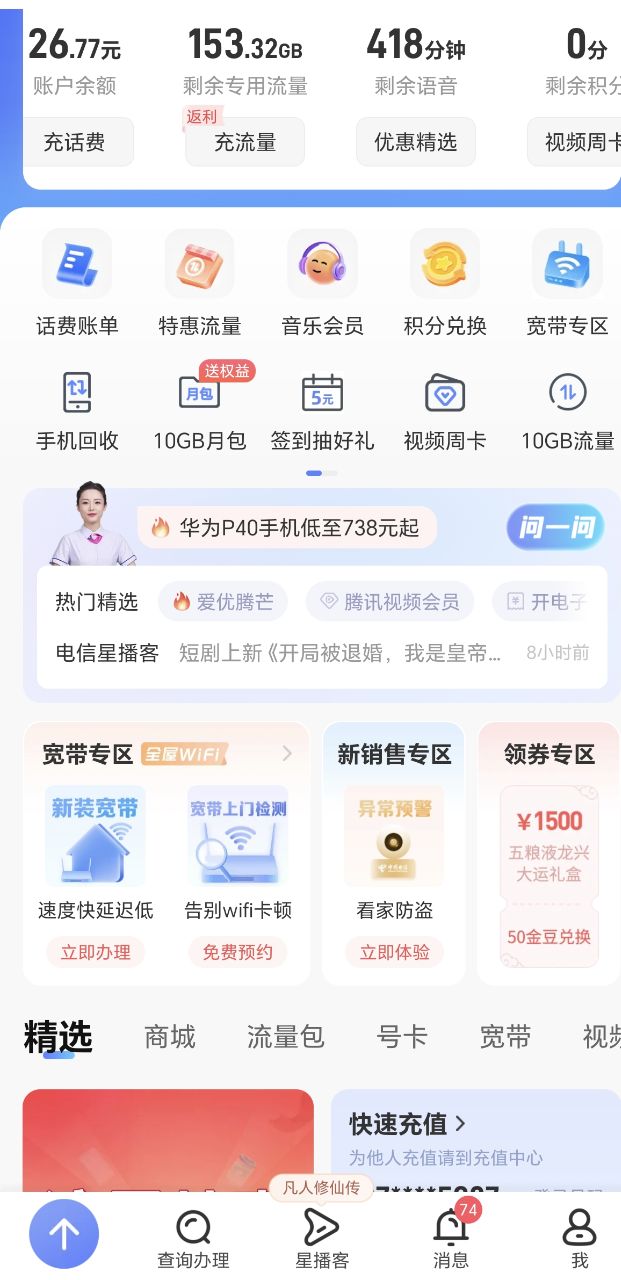Open 查询办理 in bottom navigation
The width and height of the screenshot is (621, 1280).
(x=193, y=1239)
